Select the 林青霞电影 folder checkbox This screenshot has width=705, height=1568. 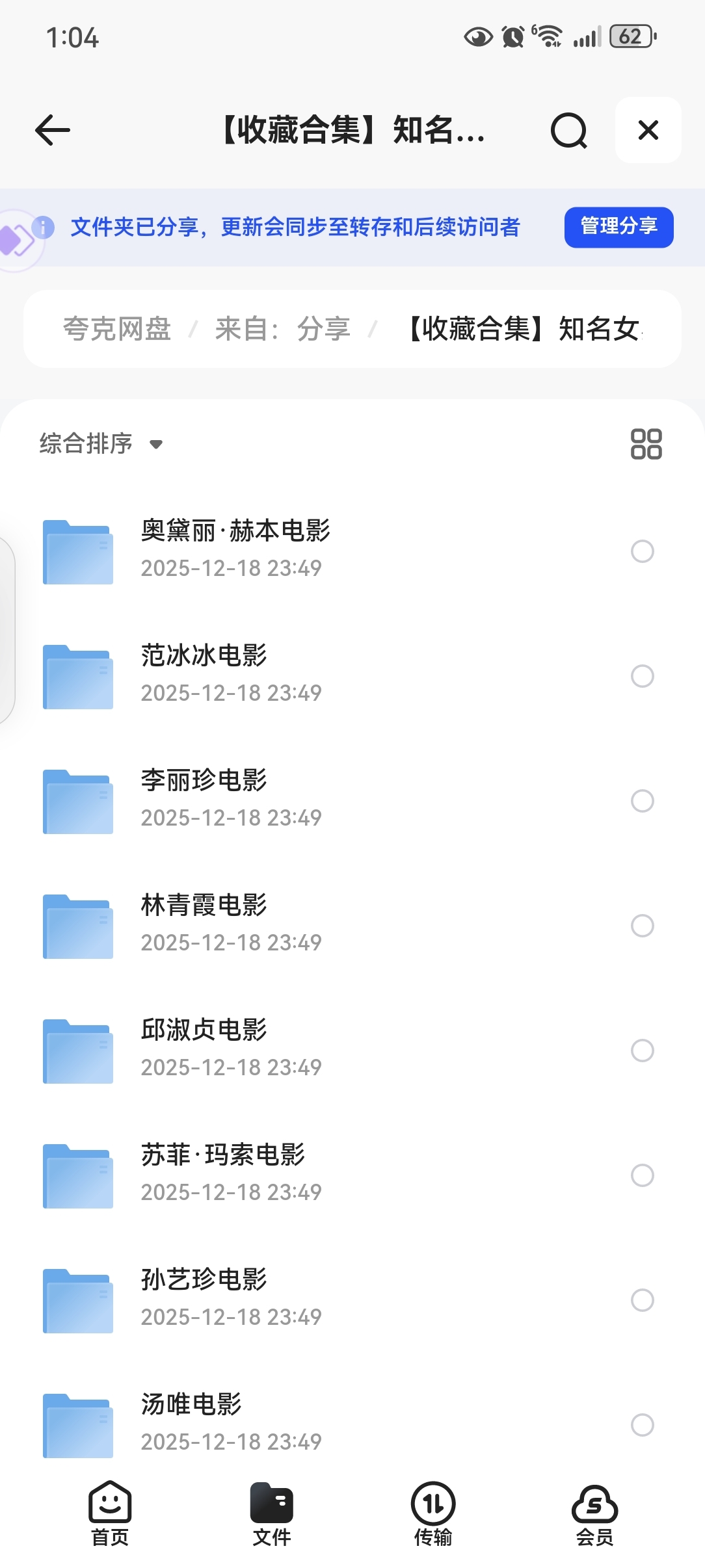[642, 926]
